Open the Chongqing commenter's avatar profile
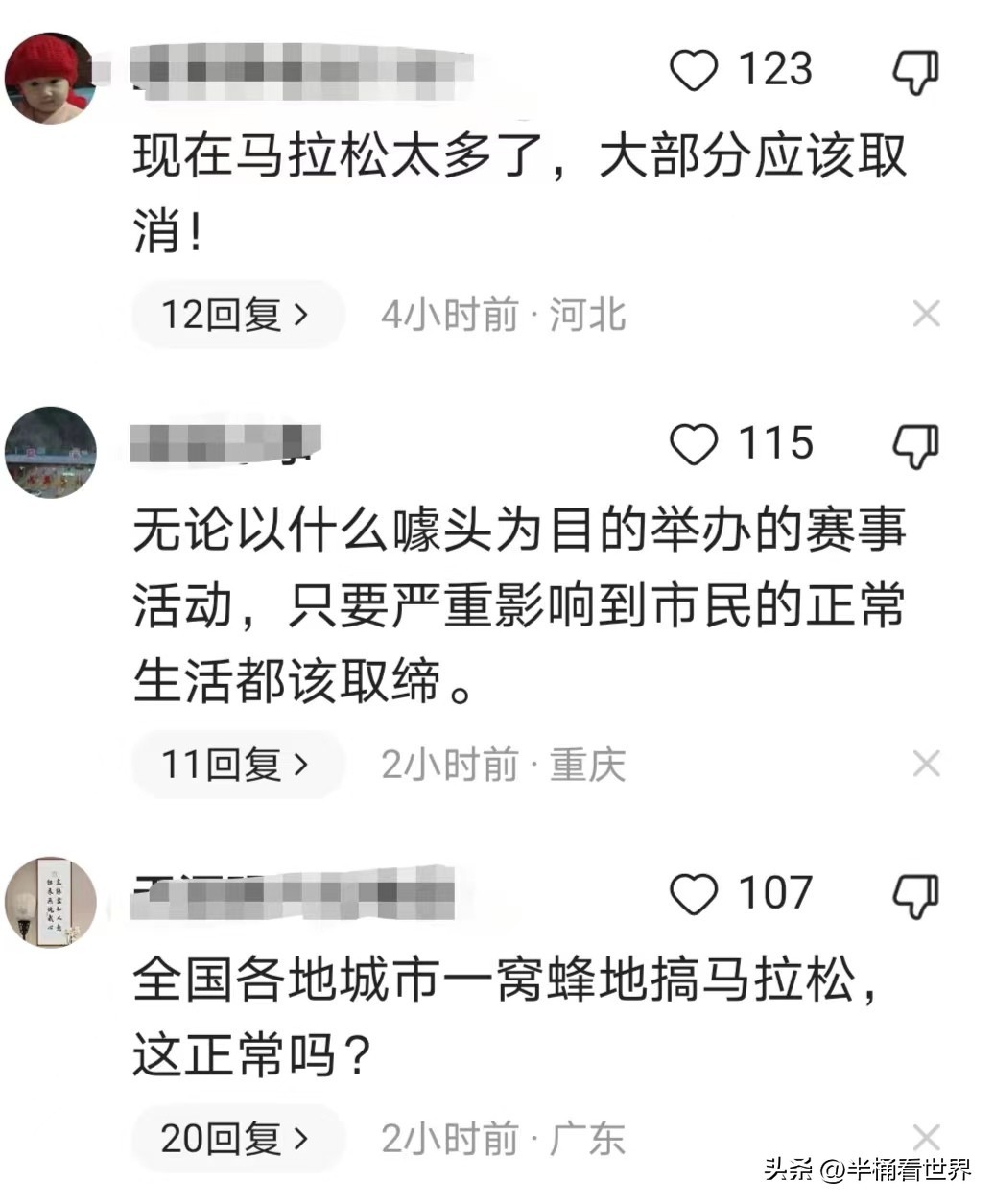This screenshot has height=1204, width=994. tap(50, 453)
